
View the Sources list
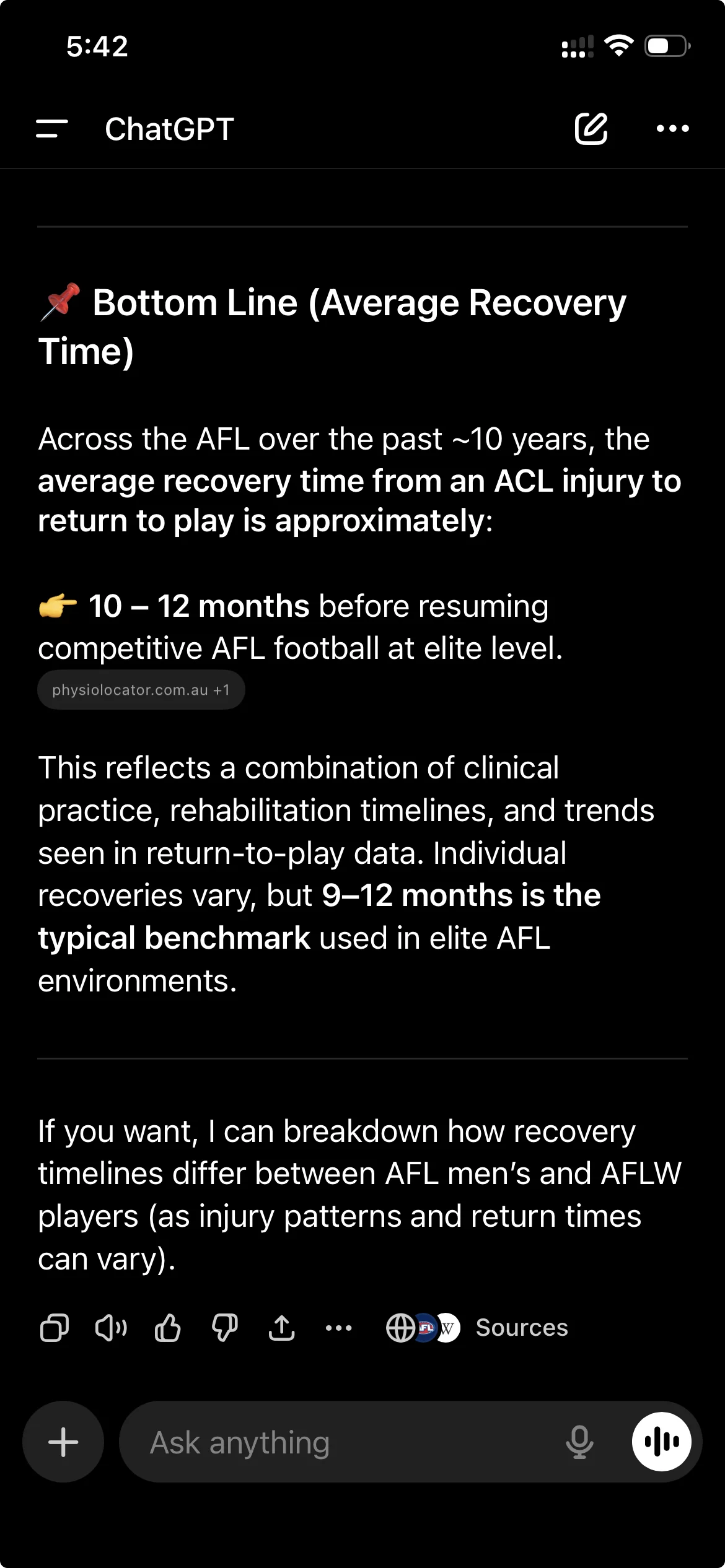click(x=477, y=1328)
